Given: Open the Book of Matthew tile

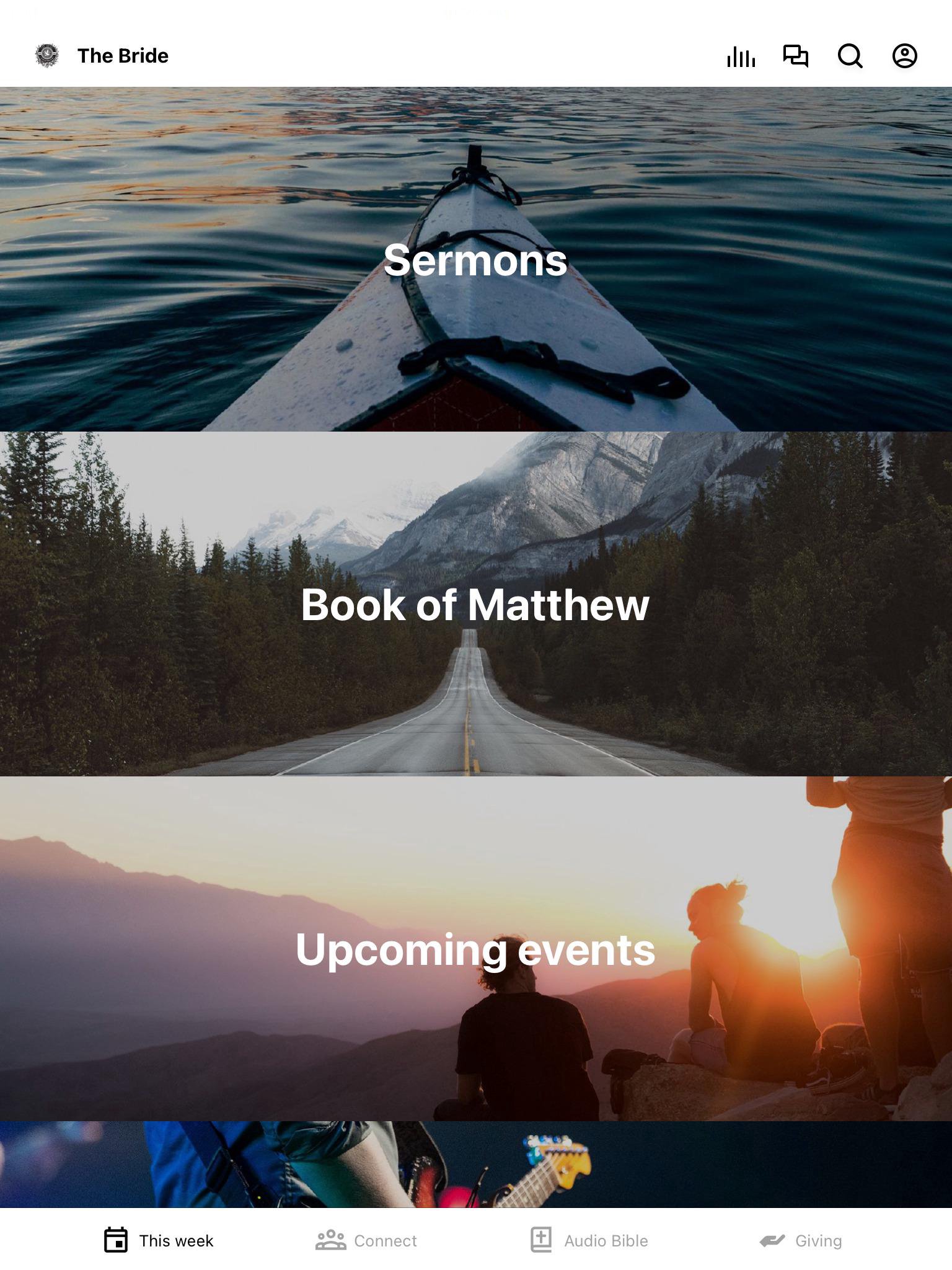Looking at the screenshot, I should tap(475, 605).
